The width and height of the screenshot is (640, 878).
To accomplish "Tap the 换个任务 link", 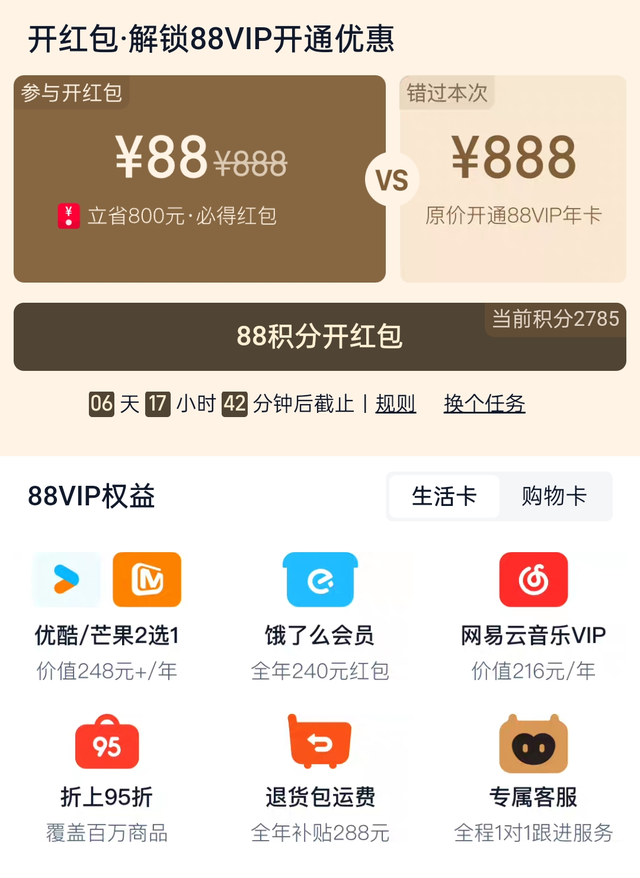I will point(484,404).
